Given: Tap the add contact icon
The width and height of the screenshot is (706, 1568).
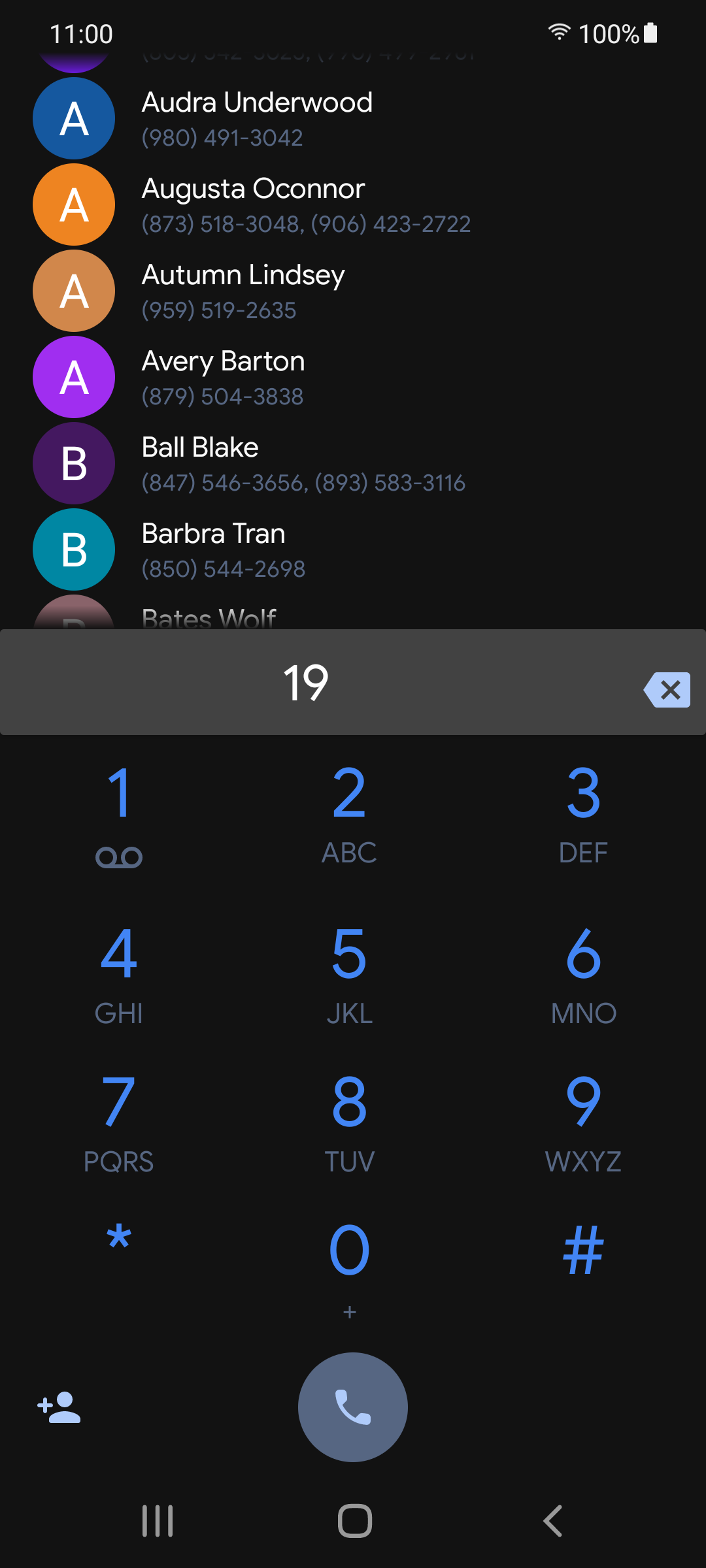Looking at the screenshot, I should click(59, 1407).
